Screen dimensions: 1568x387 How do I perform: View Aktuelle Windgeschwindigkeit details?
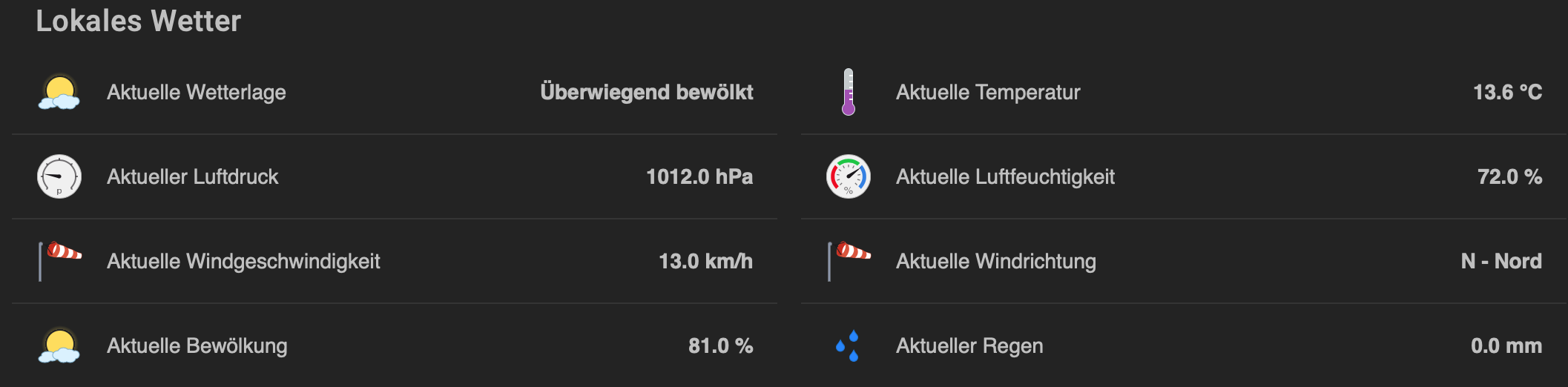pyautogui.click(x=243, y=262)
